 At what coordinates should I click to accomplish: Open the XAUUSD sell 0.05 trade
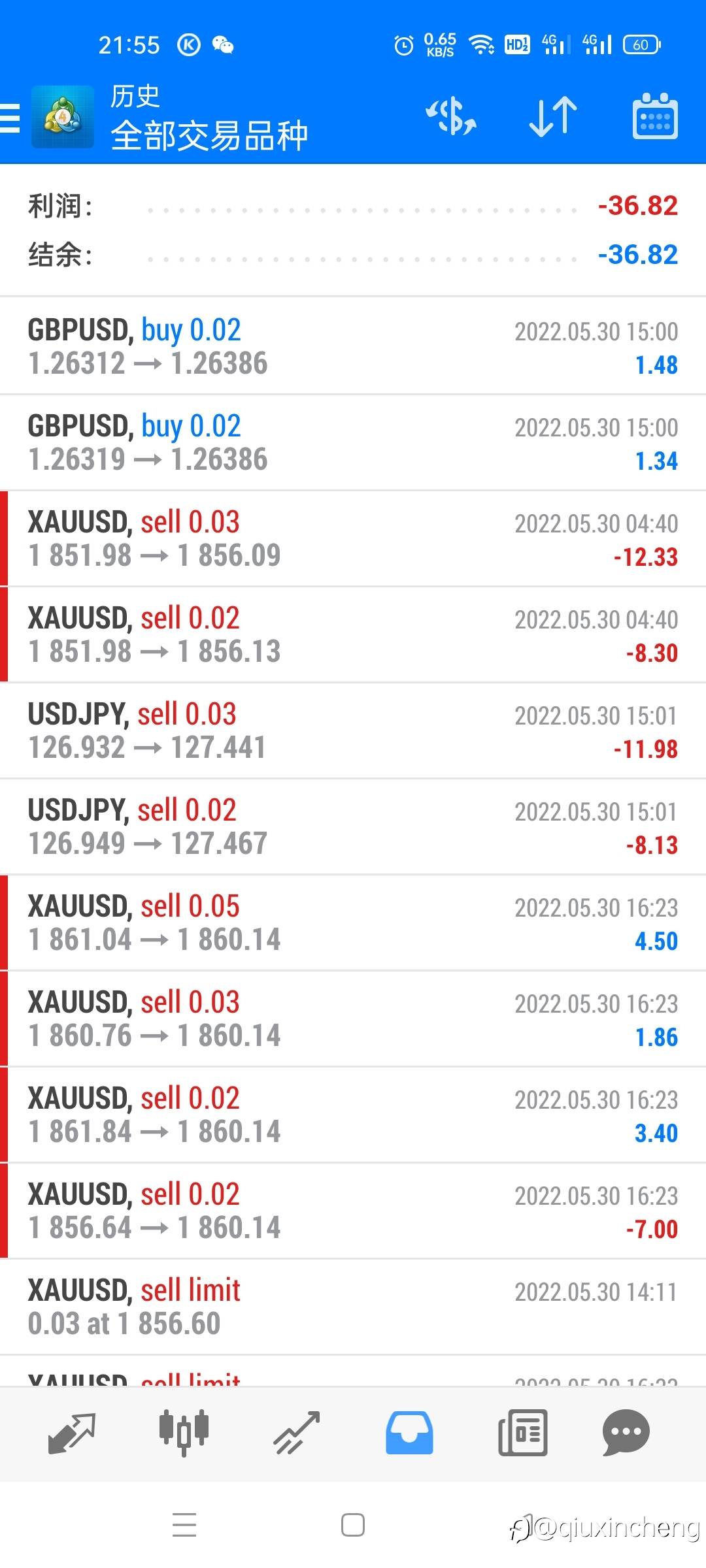click(x=353, y=923)
